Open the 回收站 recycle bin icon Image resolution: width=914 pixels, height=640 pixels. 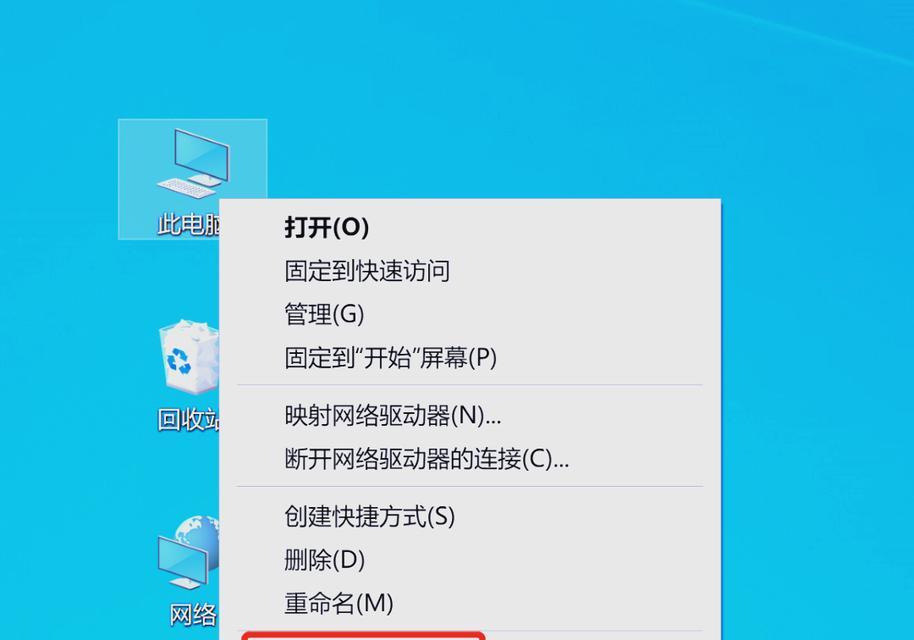(x=188, y=362)
